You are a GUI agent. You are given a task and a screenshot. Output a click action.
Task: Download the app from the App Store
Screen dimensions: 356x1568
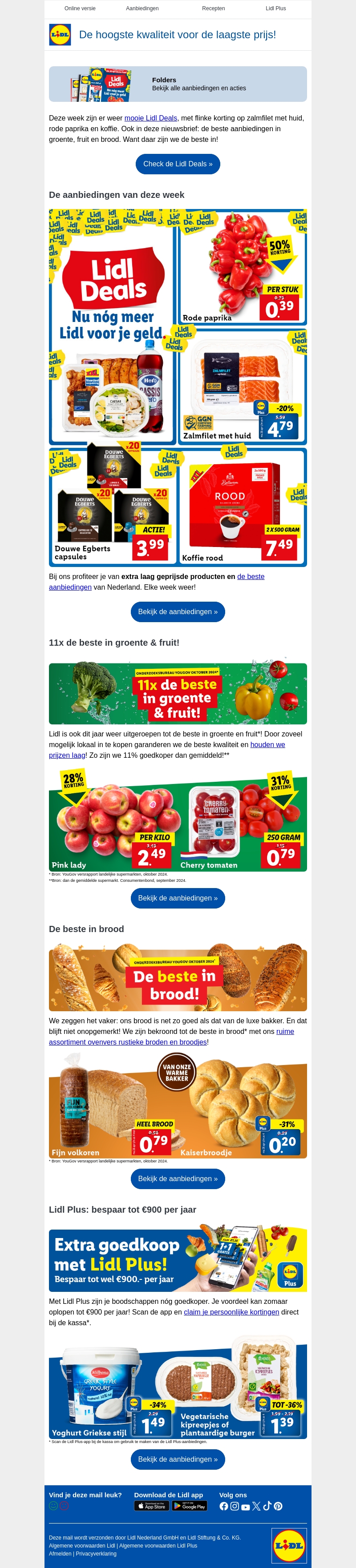point(151,1506)
